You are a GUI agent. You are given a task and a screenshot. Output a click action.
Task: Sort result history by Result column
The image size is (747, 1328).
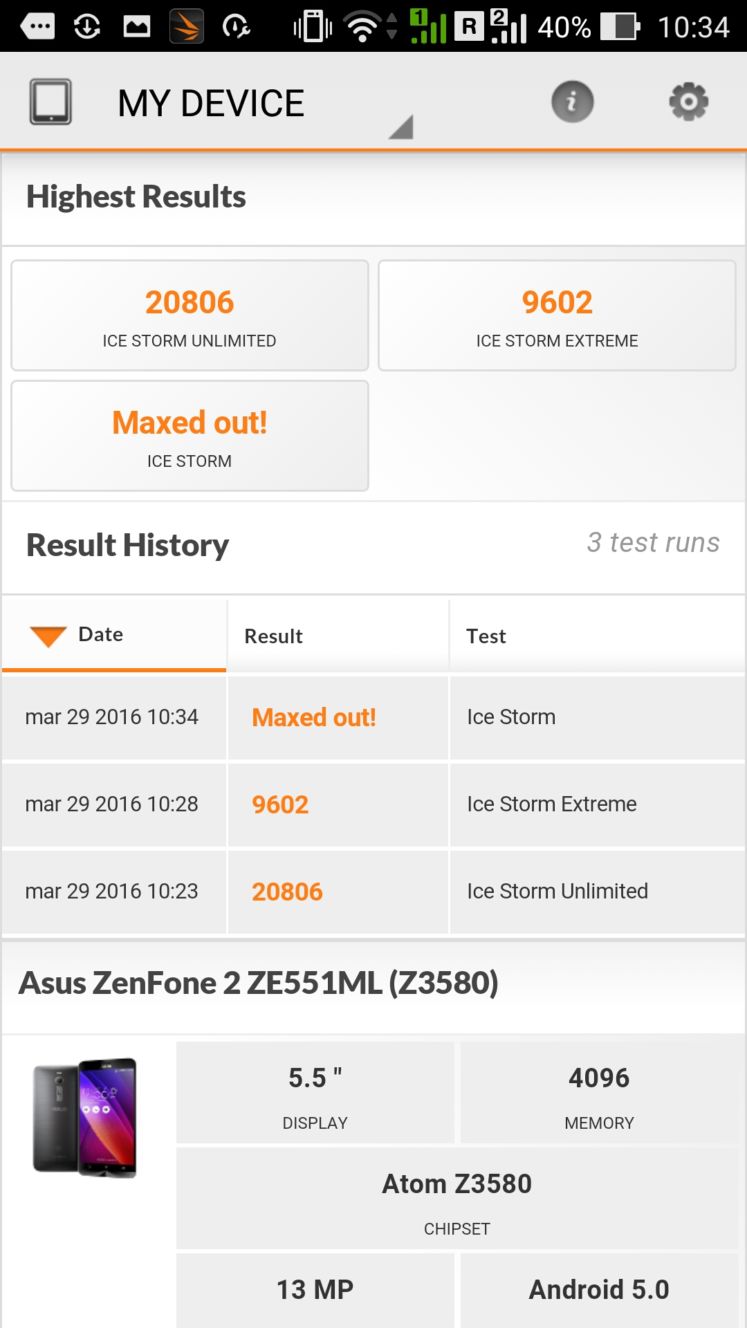coord(338,635)
